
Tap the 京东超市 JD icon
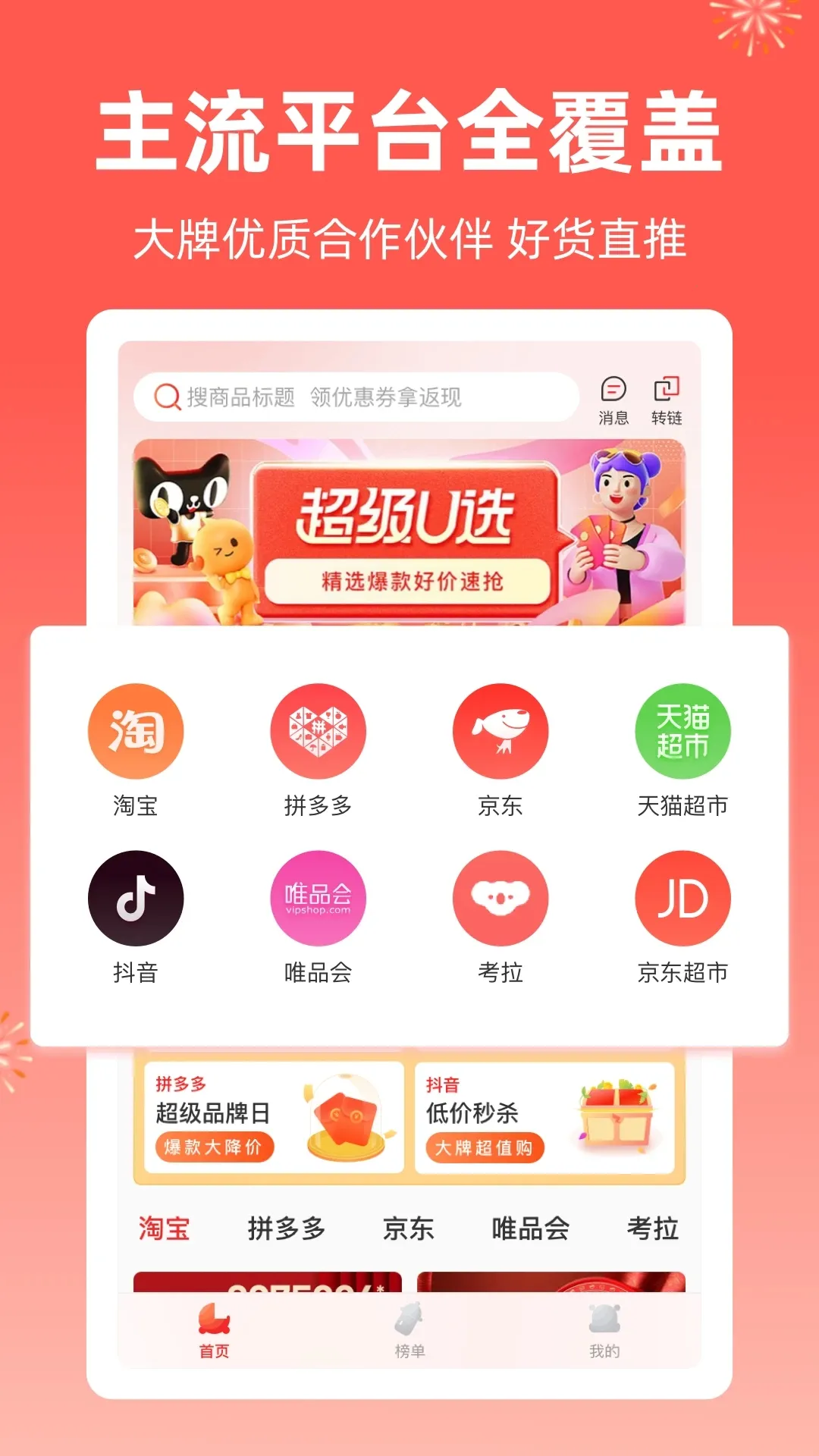682,897
